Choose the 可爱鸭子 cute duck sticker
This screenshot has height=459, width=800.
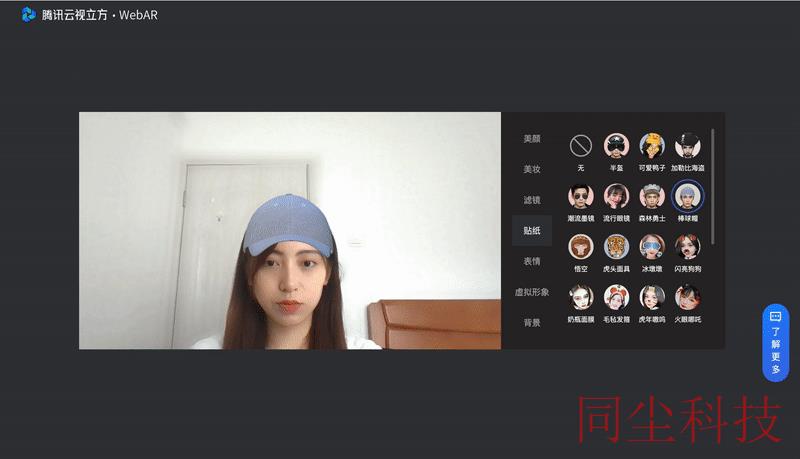pyautogui.click(x=652, y=146)
